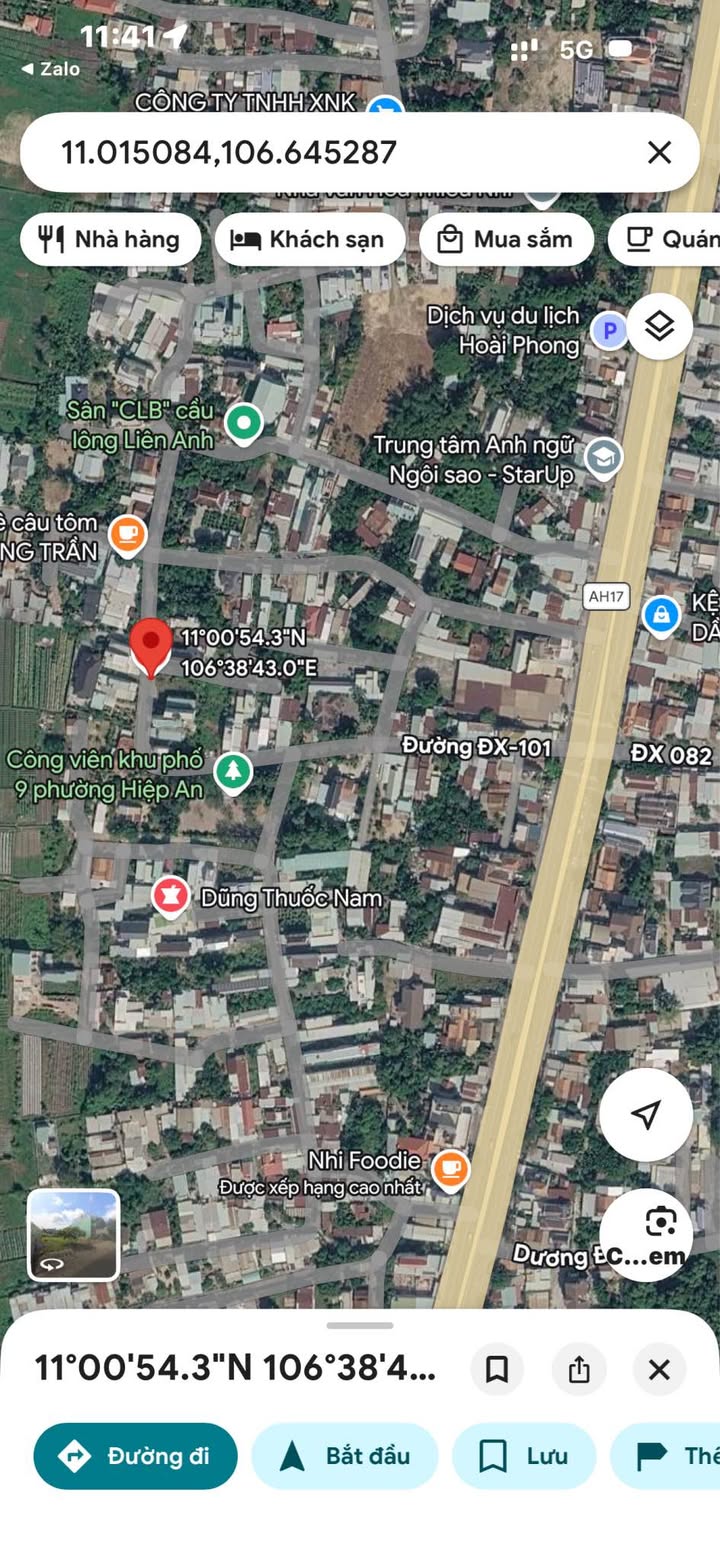
Task: Tap the Lưu button
Action: point(524,1456)
